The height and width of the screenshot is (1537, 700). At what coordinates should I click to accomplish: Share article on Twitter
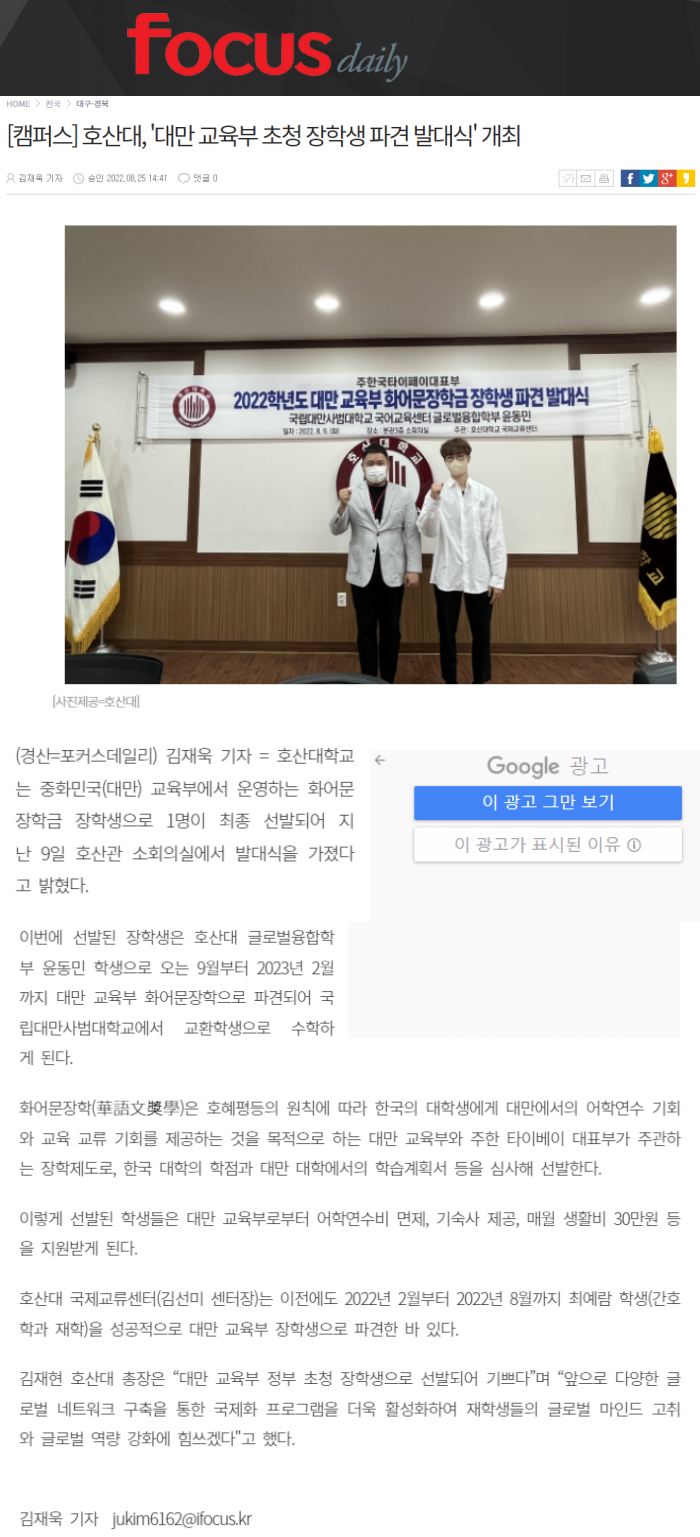tap(648, 178)
